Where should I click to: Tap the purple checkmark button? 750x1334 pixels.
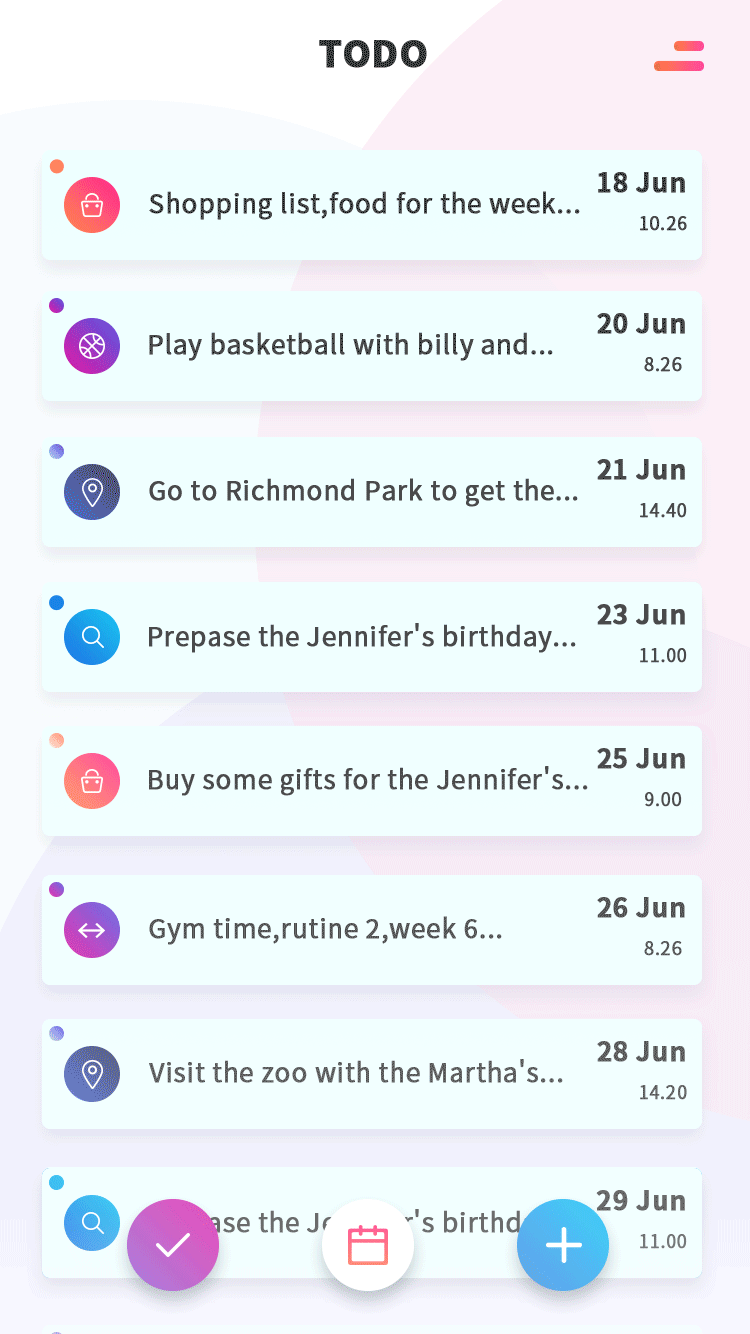(173, 1245)
